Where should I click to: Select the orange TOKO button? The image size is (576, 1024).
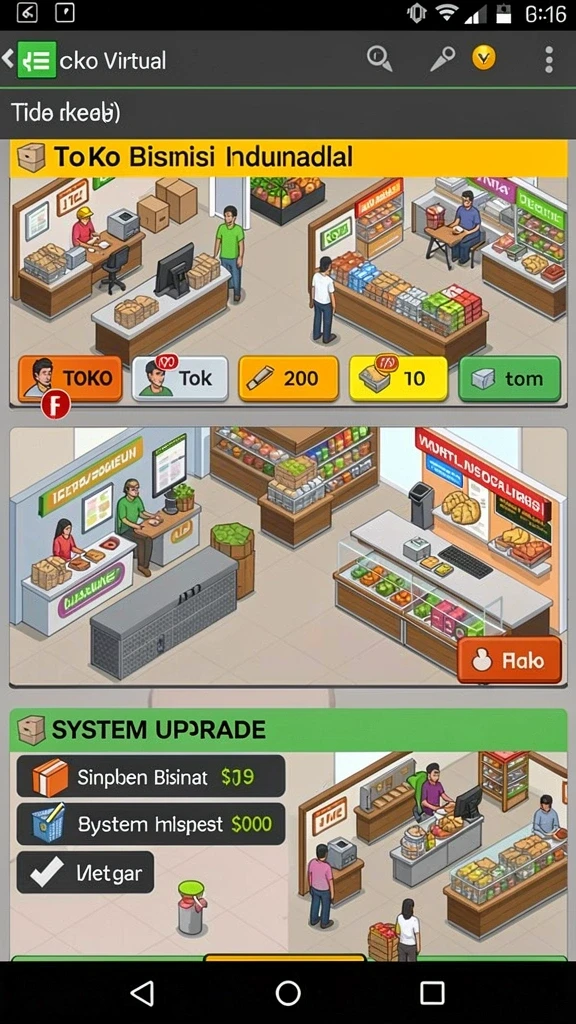coord(70,378)
